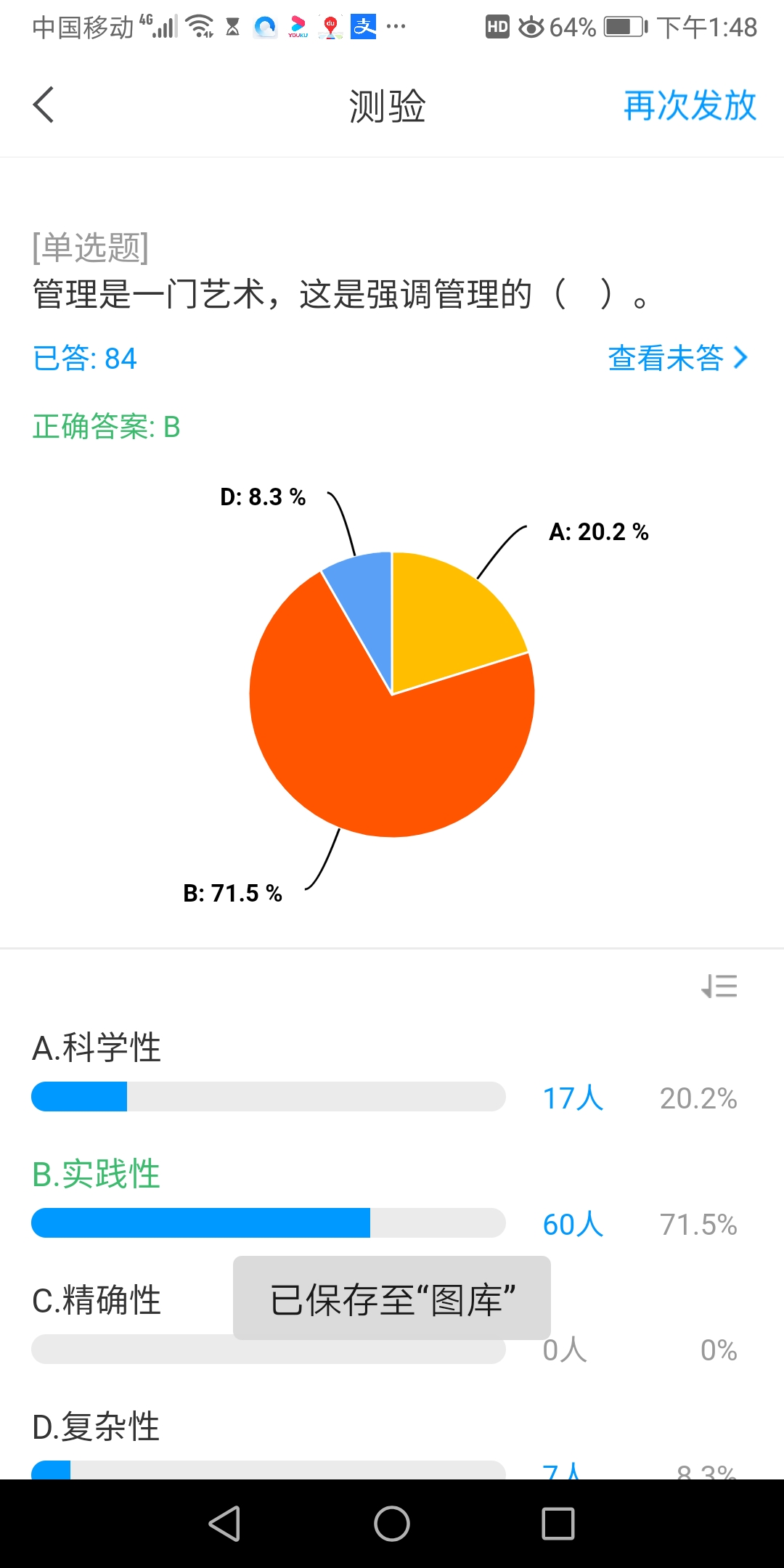Go back using the top-left arrow
Screen dimensions: 784x1568
44,105
